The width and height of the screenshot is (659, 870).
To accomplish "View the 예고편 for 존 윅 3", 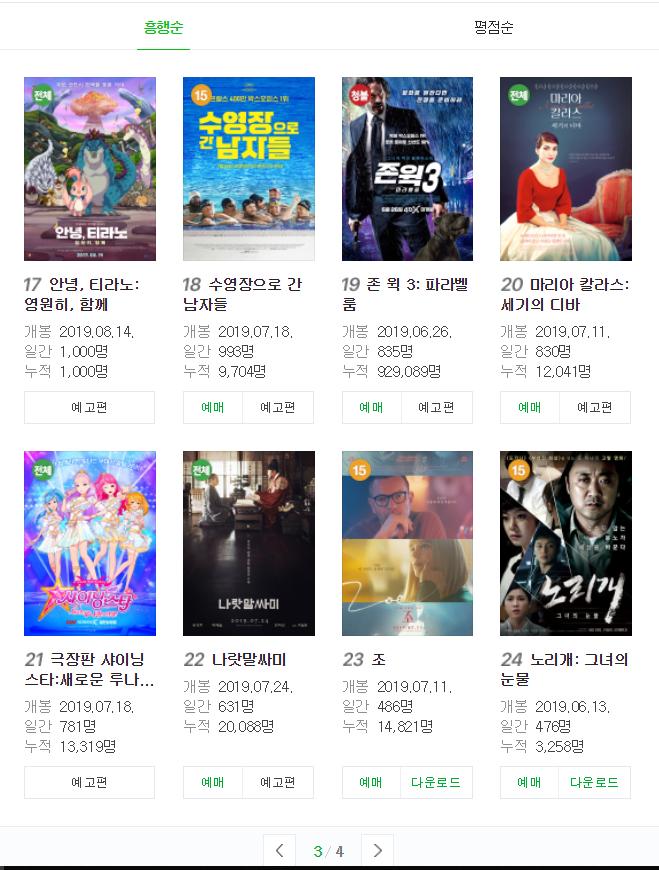I will tap(436, 407).
